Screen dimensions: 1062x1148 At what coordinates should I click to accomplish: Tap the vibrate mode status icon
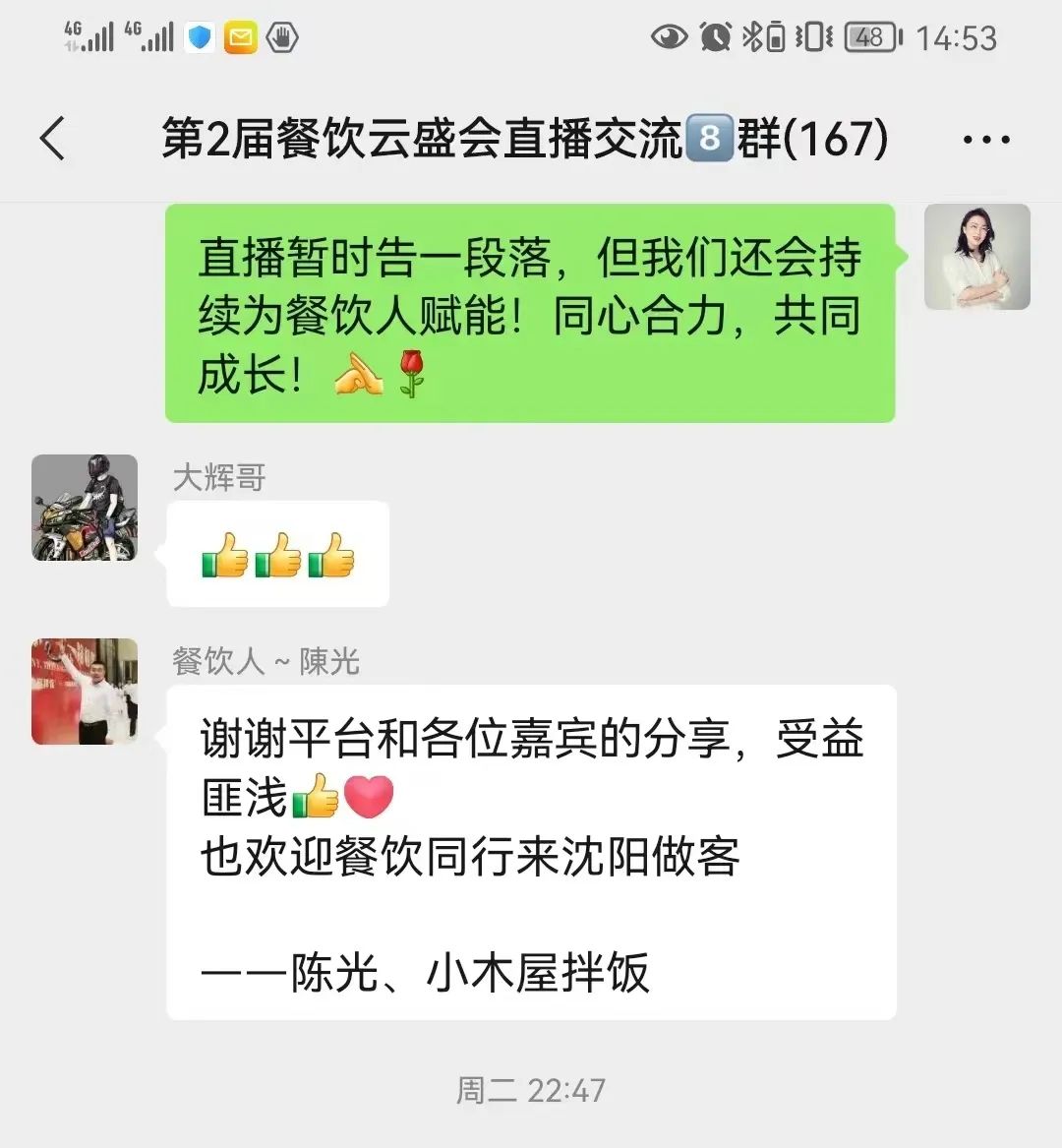pos(812,36)
